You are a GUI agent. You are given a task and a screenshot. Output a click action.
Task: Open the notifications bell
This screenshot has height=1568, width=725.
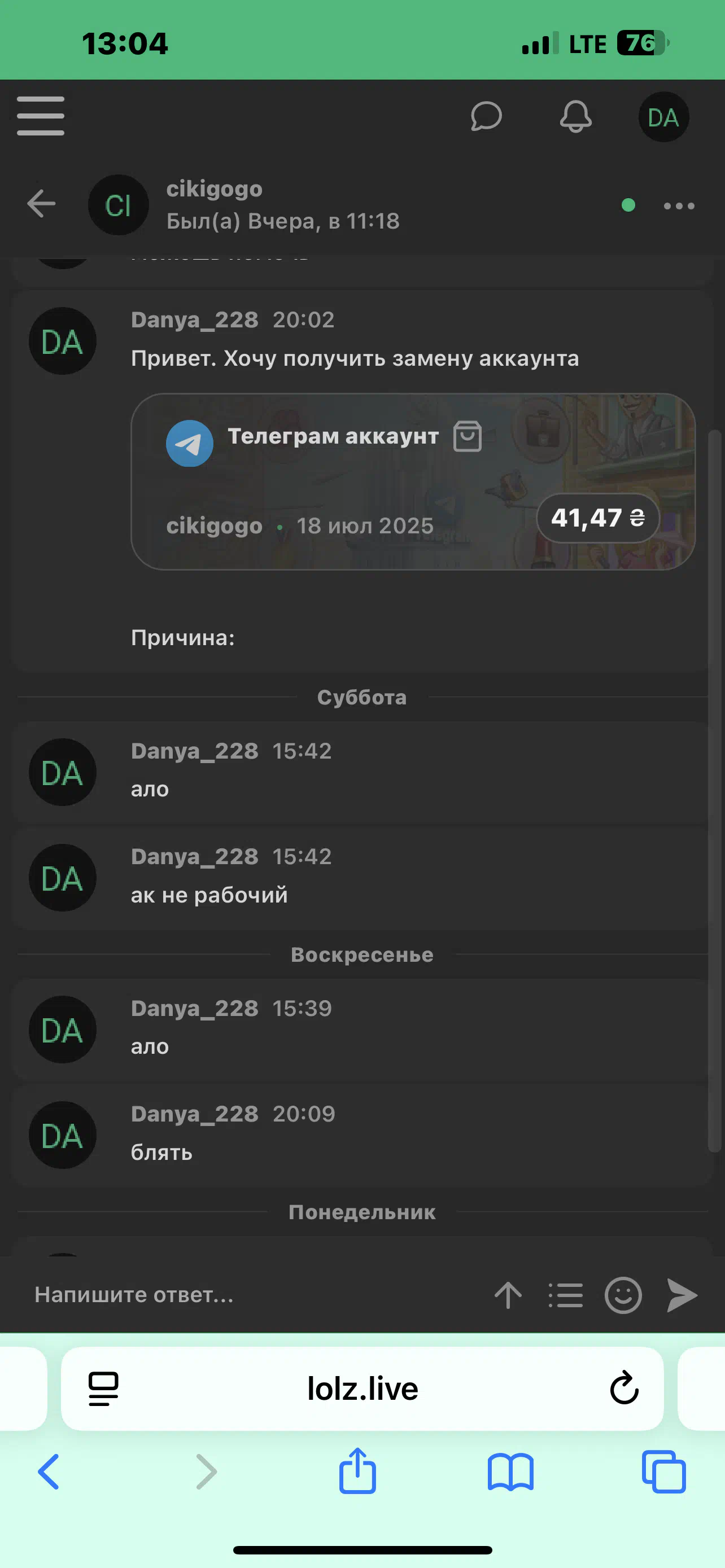tap(575, 116)
